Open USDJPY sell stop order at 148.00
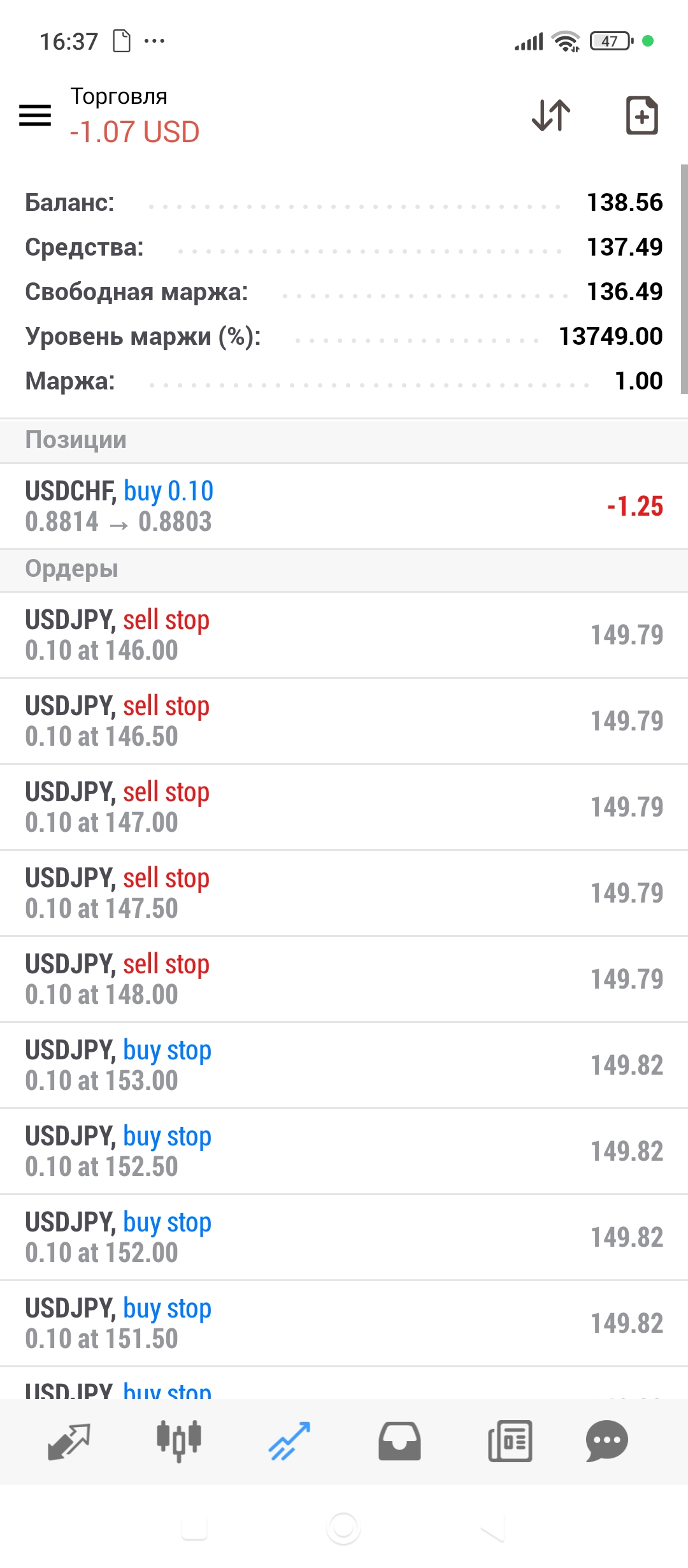688x1568 pixels. coord(344,979)
